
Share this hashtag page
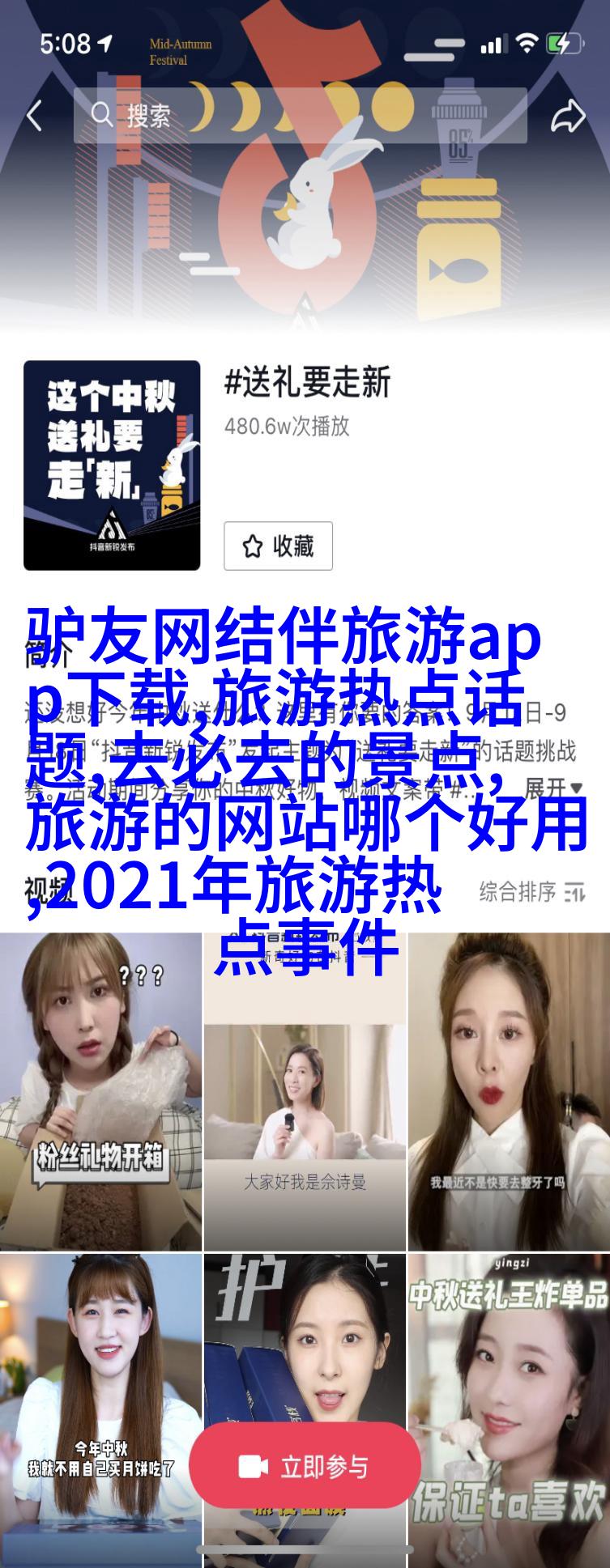[x=568, y=116]
